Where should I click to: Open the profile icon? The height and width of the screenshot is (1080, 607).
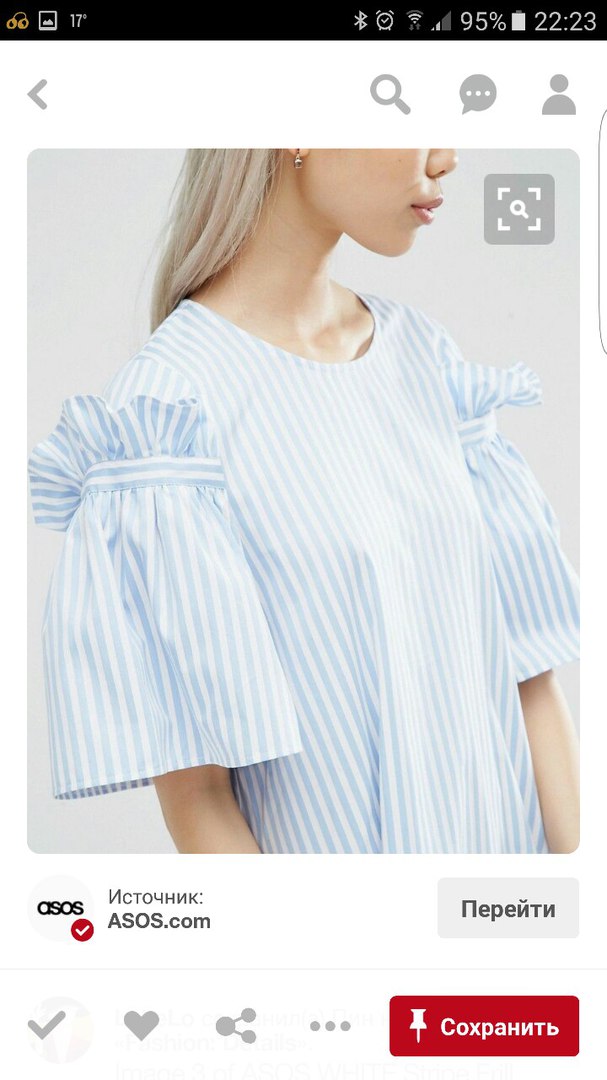pyautogui.click(x=559, y=95)
